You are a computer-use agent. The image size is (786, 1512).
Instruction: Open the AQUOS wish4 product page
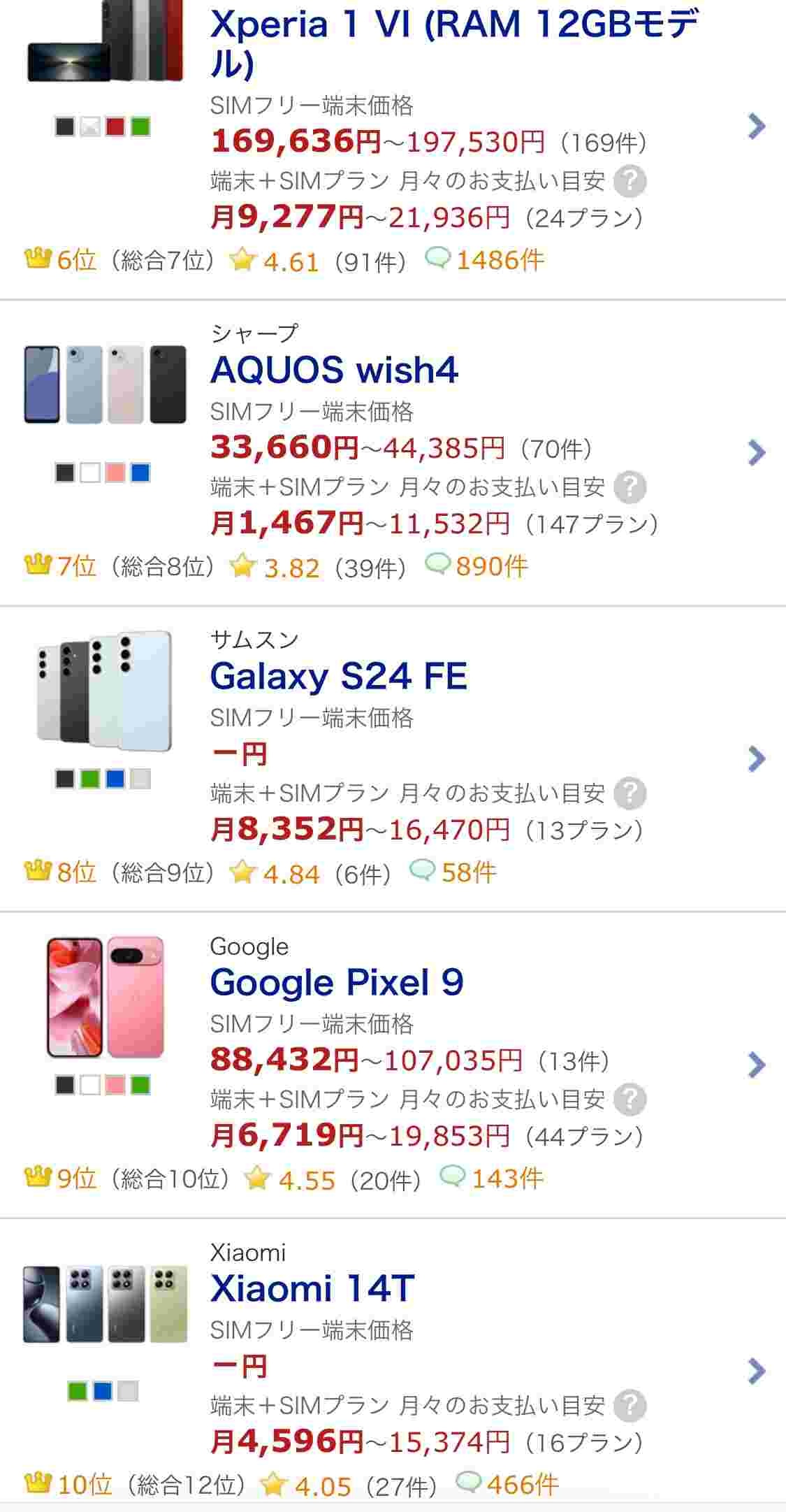334,370
